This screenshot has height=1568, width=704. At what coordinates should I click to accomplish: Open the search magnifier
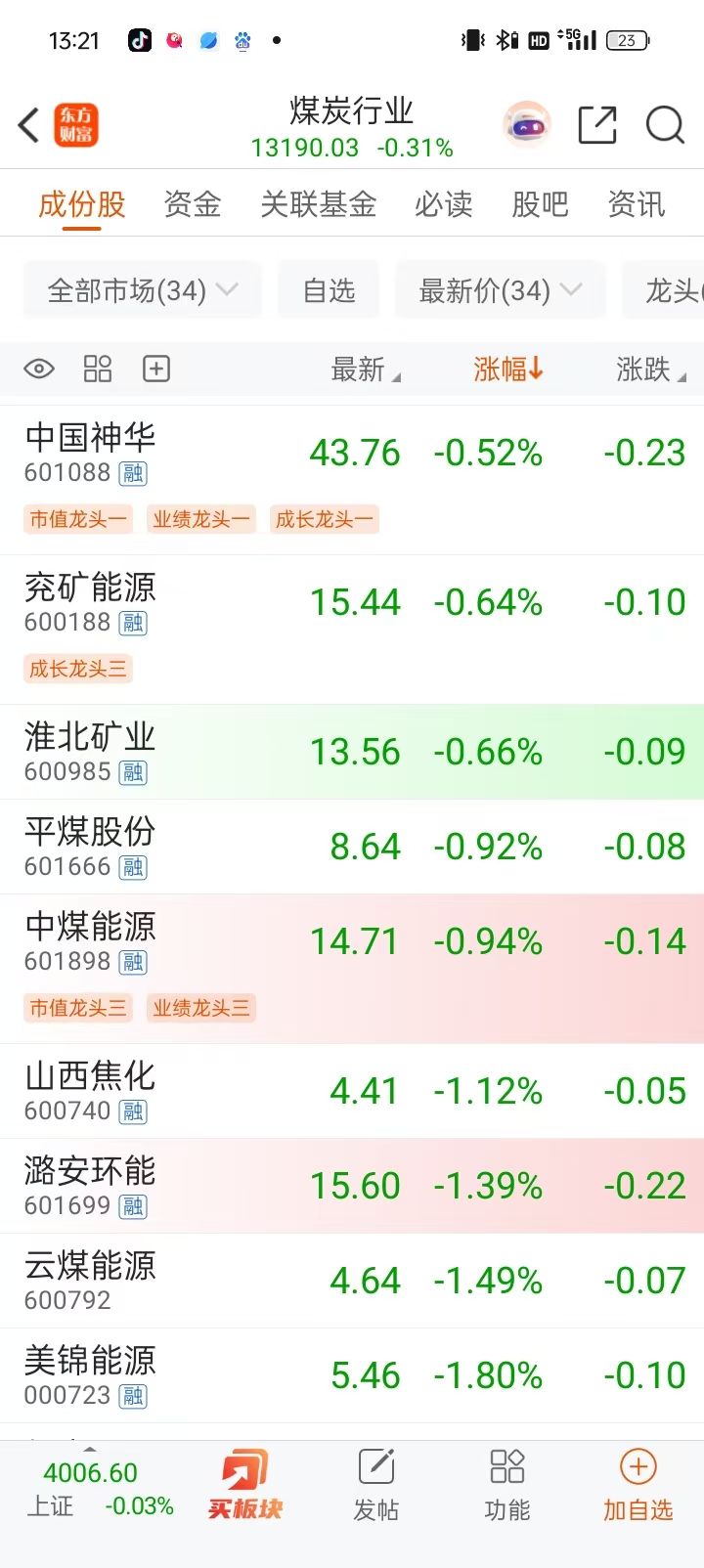coord(665,125)
